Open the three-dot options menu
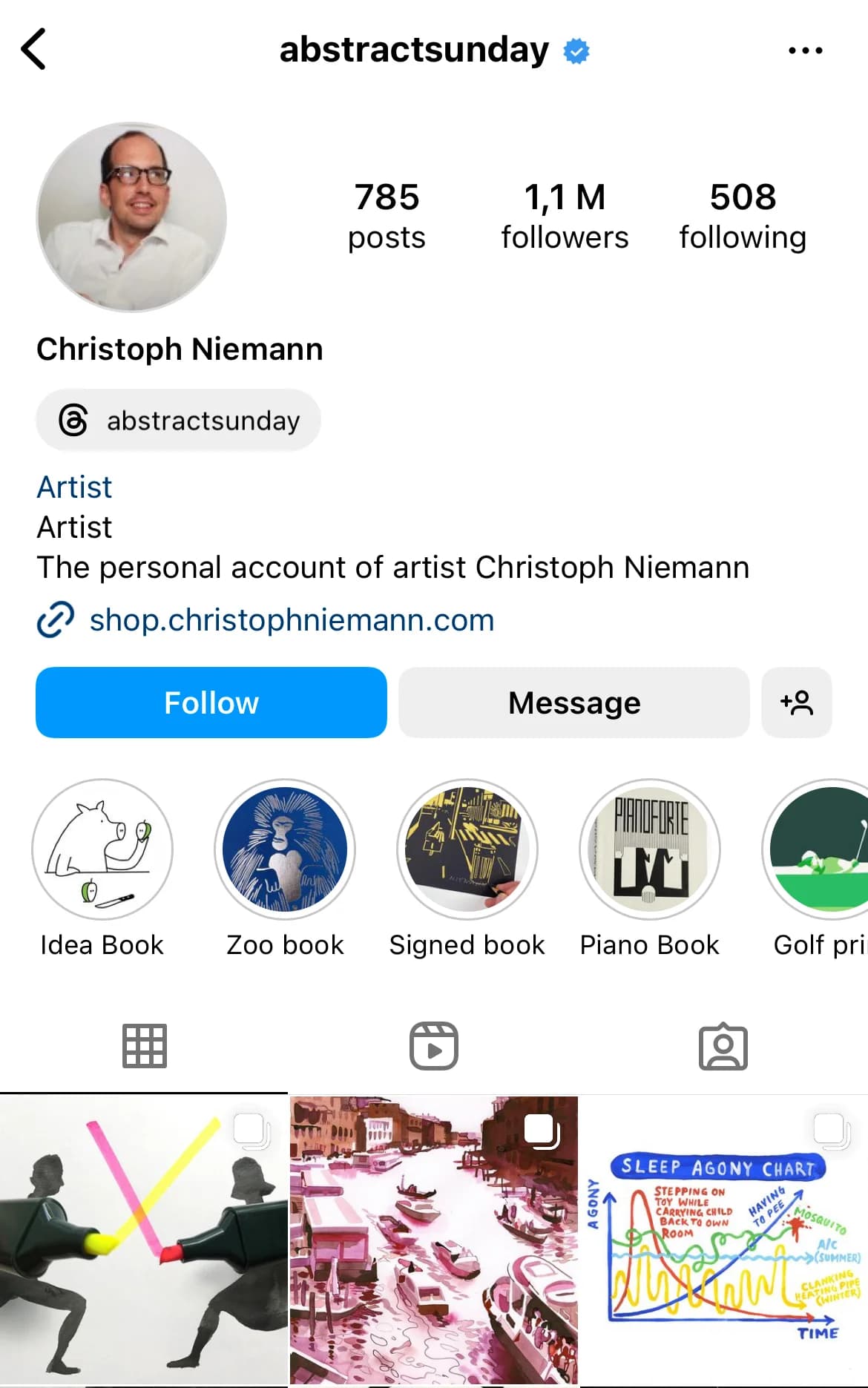The height and width of the screenshot is (1388, 868). pyautogui.click(x=804, y=49)
